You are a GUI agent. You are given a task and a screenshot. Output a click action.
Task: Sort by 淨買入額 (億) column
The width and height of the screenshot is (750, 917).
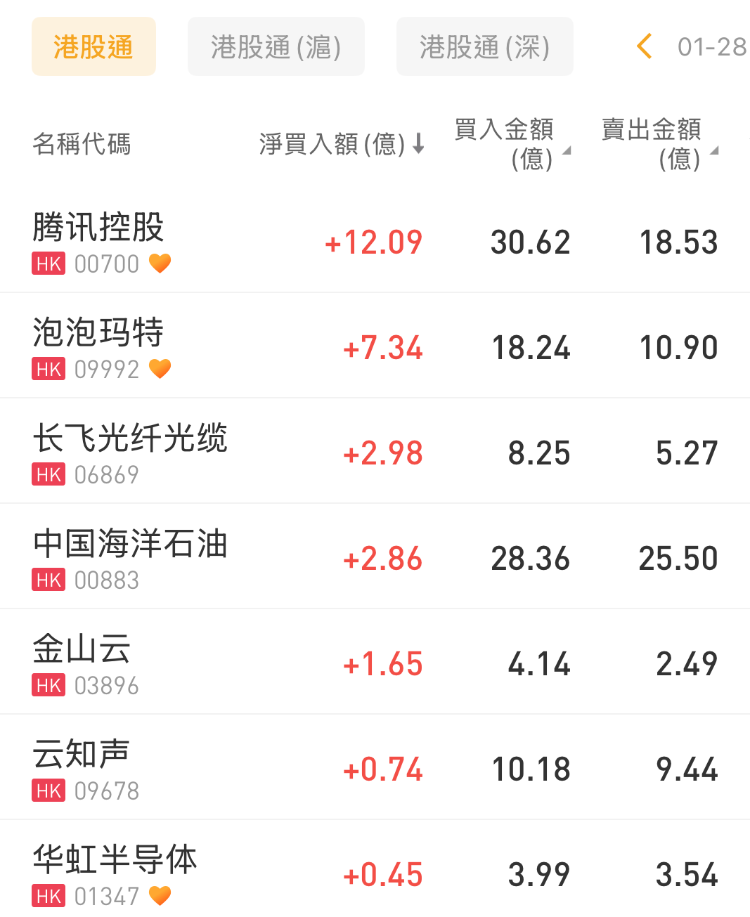tap(342, 144)
